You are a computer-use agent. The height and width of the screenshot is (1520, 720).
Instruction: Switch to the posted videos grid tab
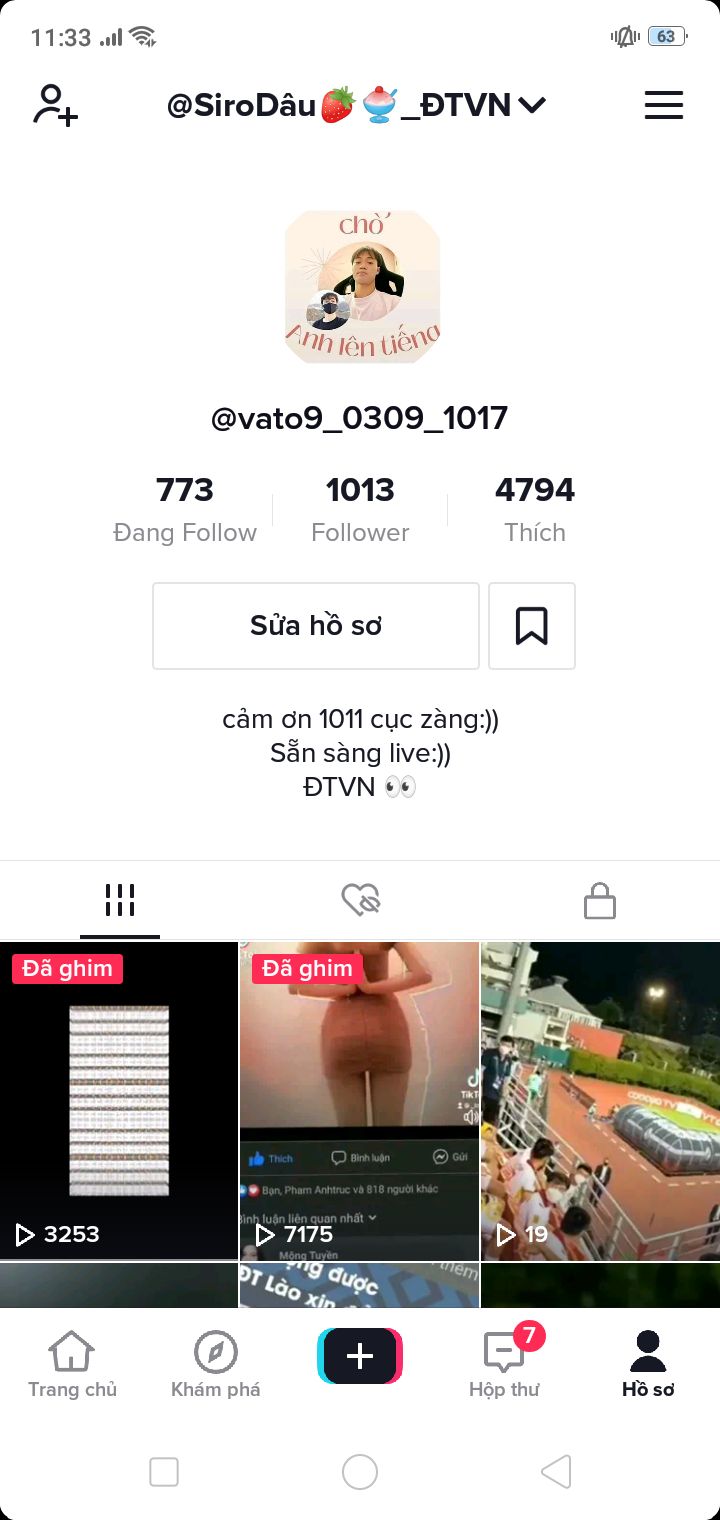[120, 901]
